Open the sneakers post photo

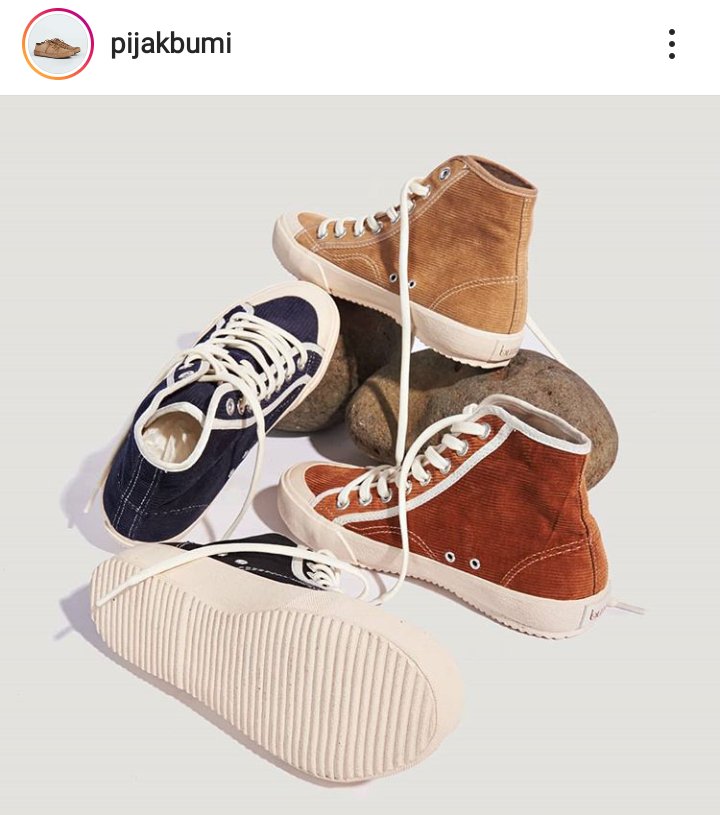pyautogui.click(x=360, y=455)
